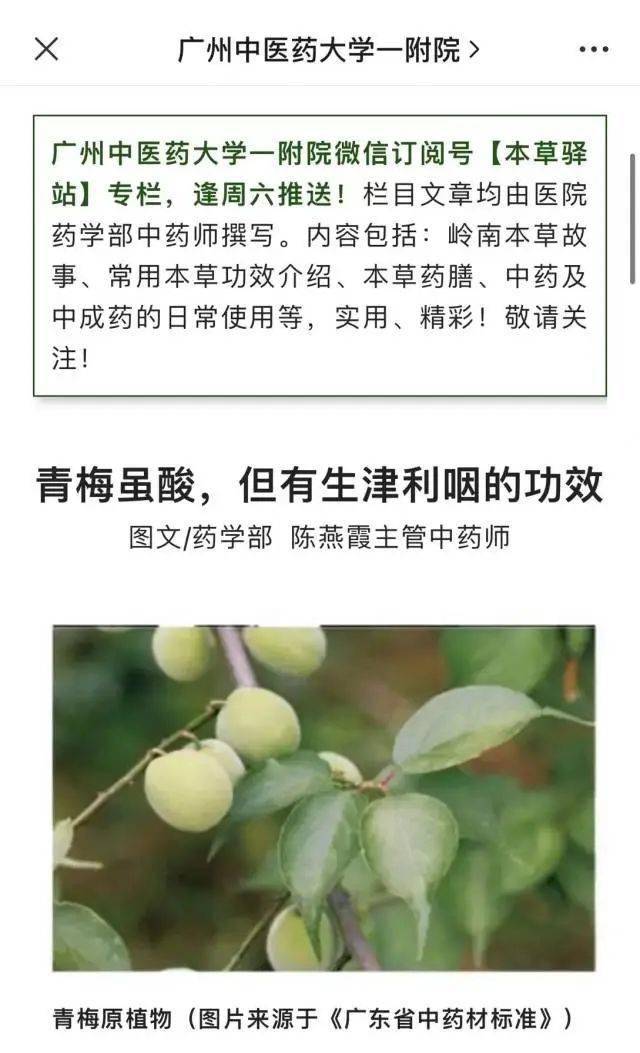
Task: Open the three-dot overflow menu
Action: coord(594,49)
